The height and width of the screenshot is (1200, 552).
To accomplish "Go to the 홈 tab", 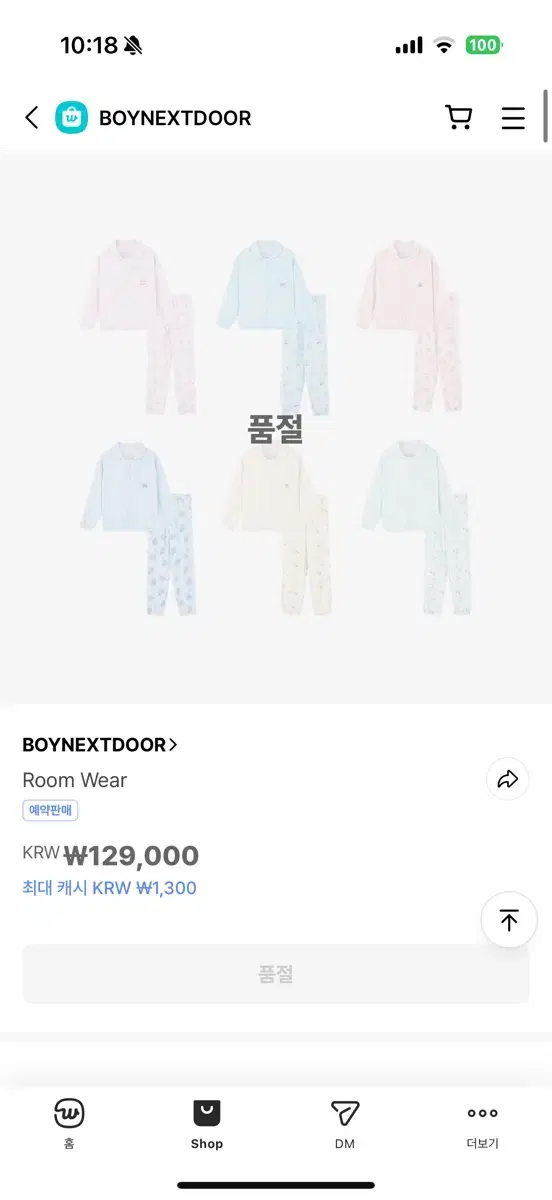I will click(69, 1123).
